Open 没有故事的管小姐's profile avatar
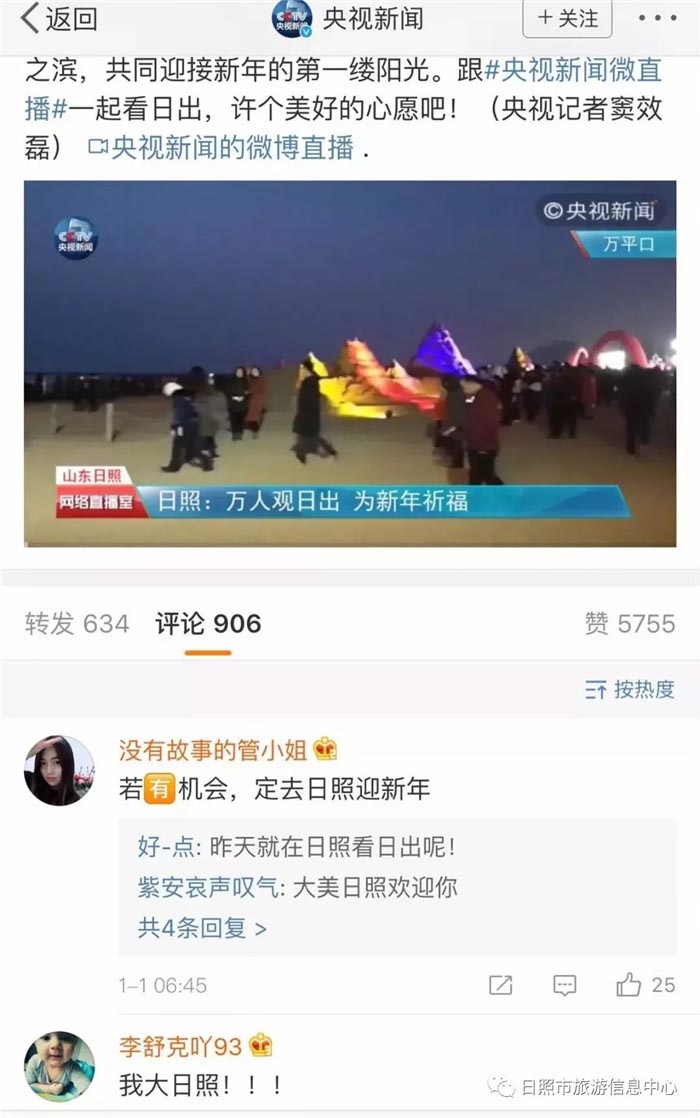Image resolution: width=700 pixels, height=1118 pixels. 59,770
